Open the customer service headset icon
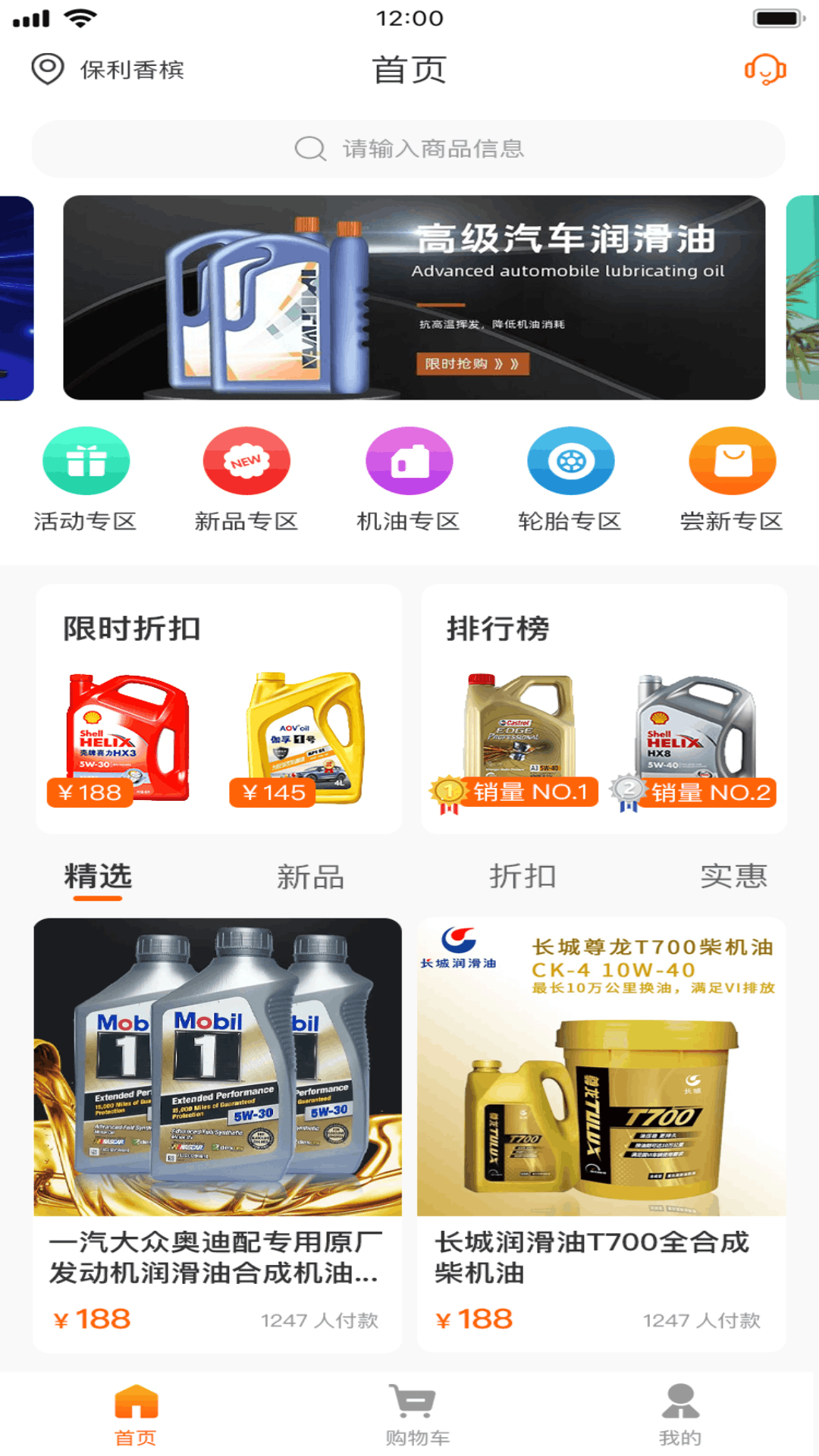 (x=764, y=70)
